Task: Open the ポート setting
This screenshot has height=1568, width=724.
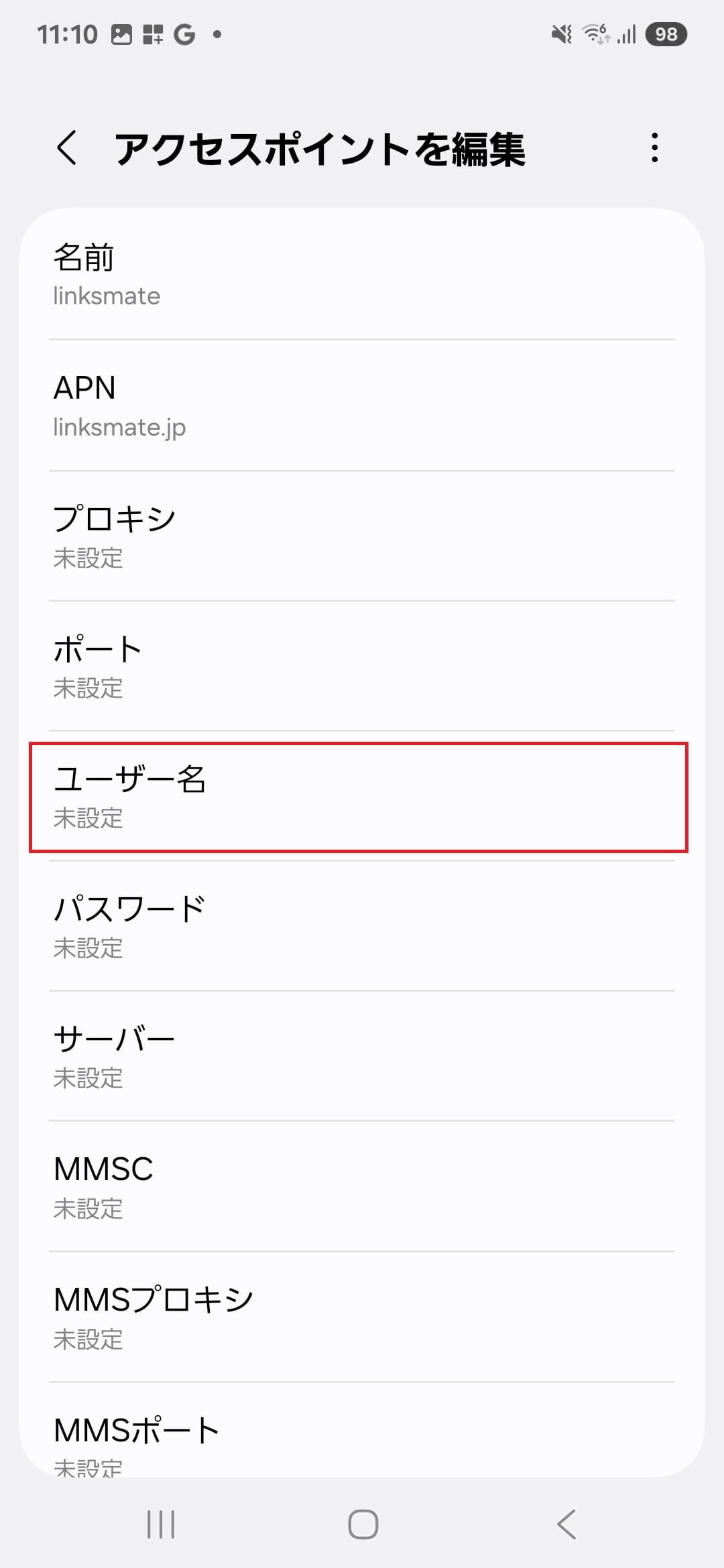Action: click(x=362, y=666)
